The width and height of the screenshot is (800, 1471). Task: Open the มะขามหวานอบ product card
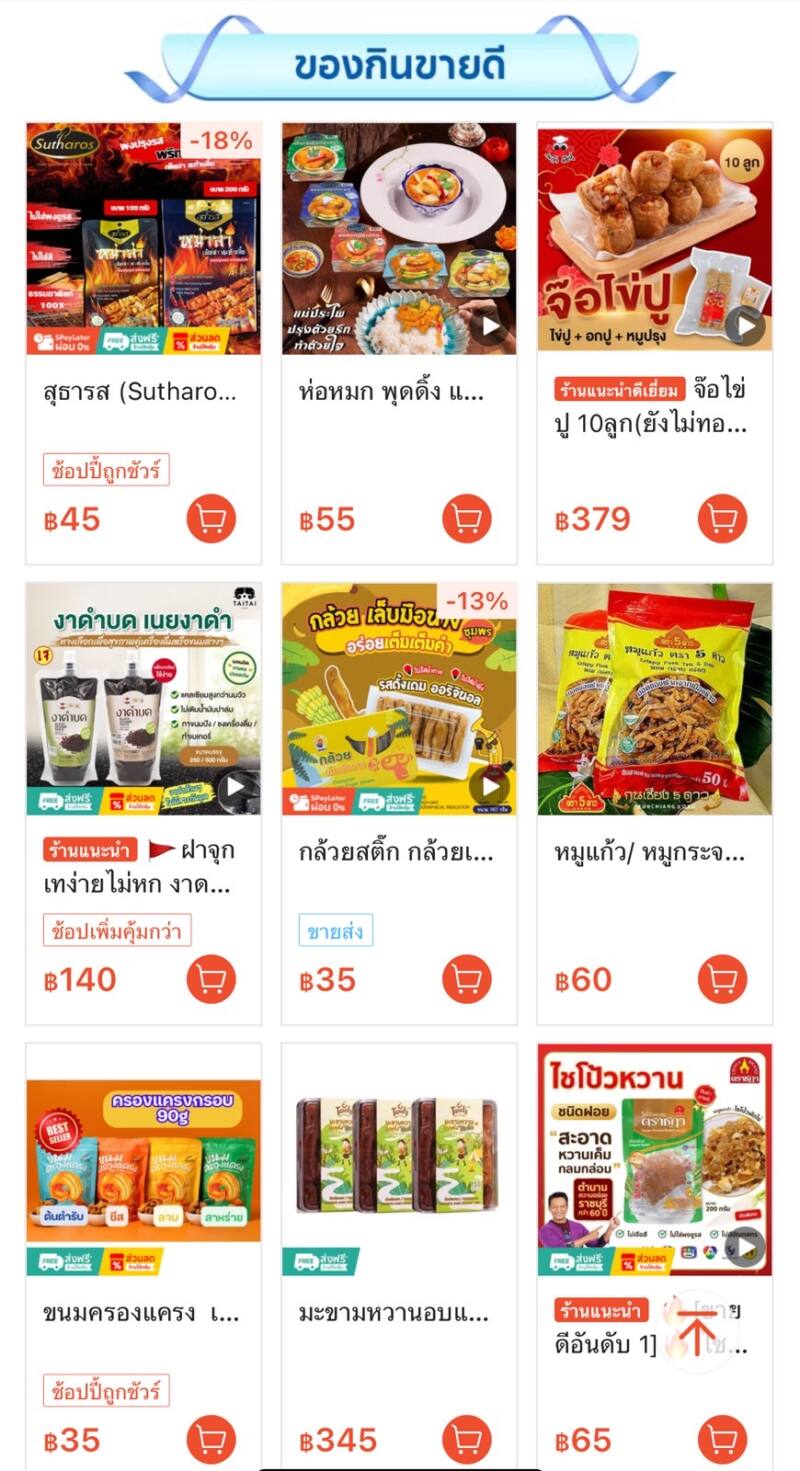point(399,1160)
